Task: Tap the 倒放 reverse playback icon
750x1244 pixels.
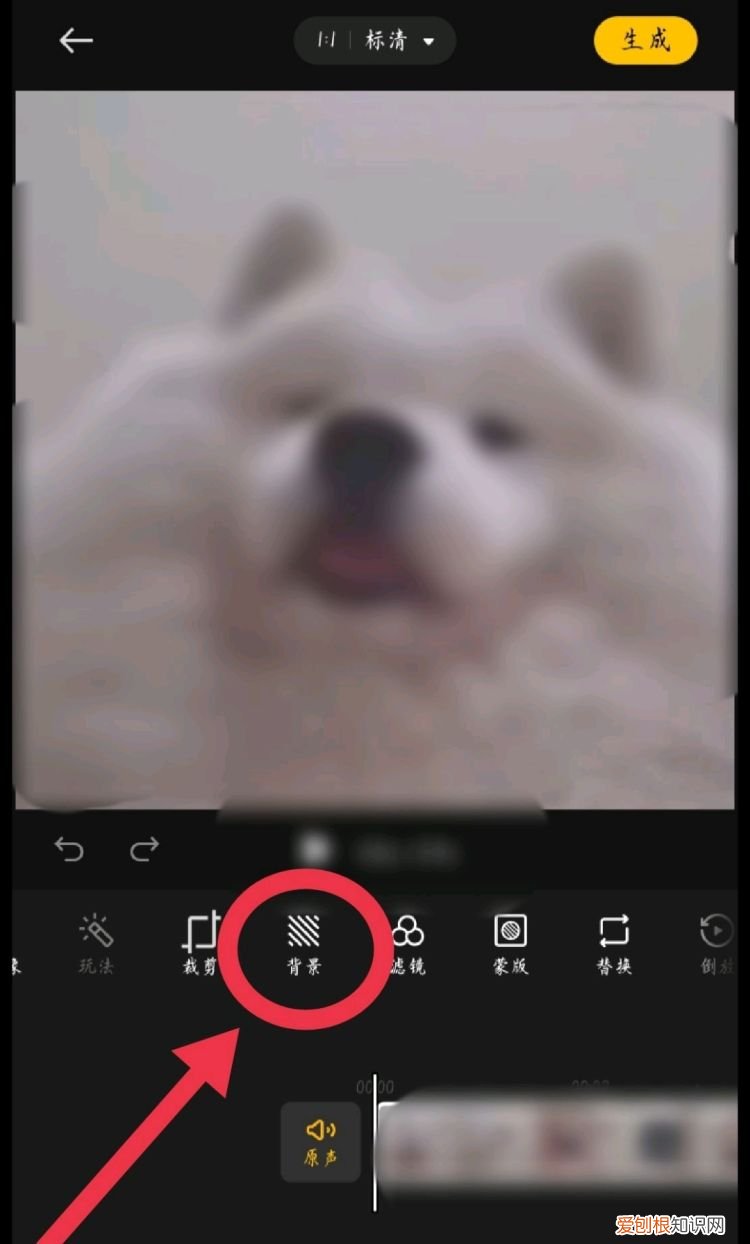Action: (714, 945)
